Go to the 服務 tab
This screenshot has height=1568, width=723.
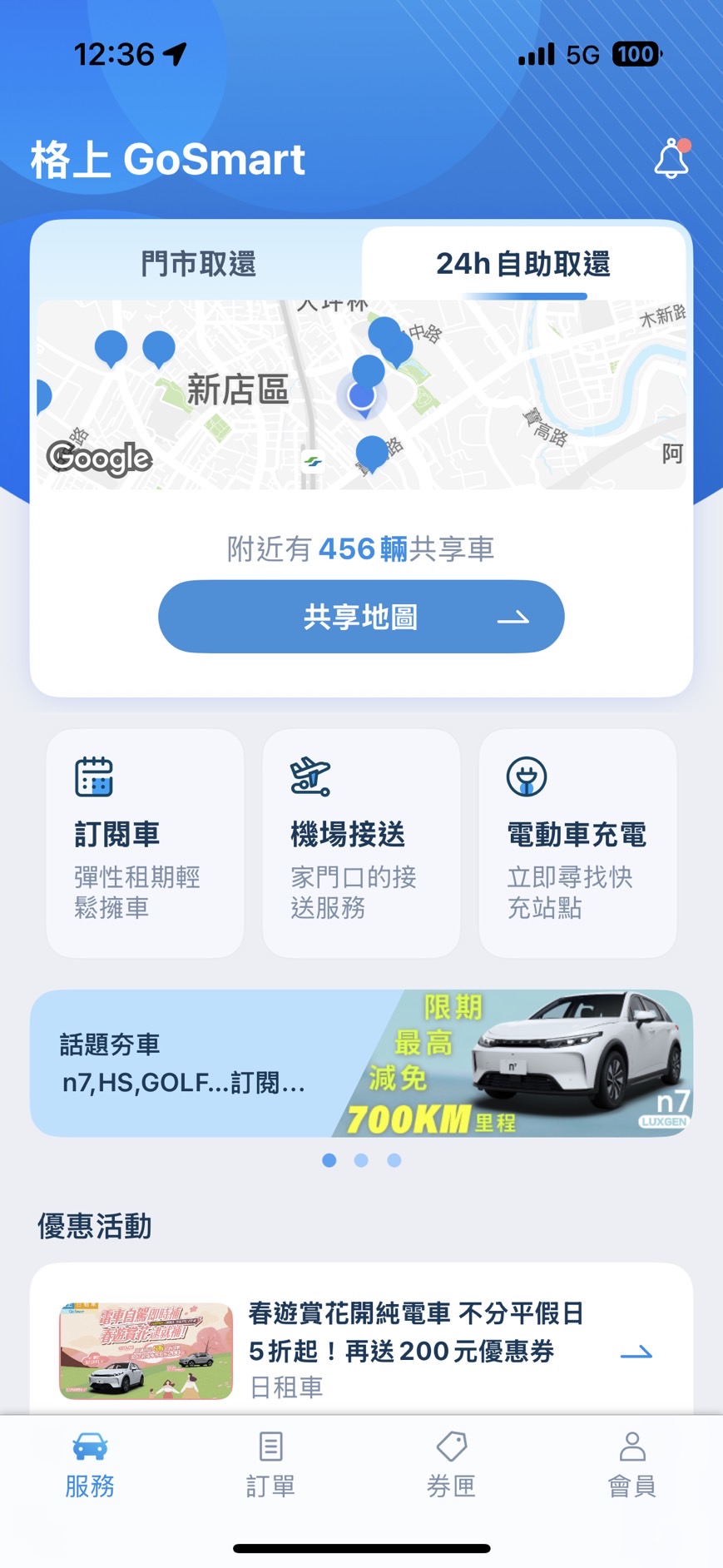90,1465
